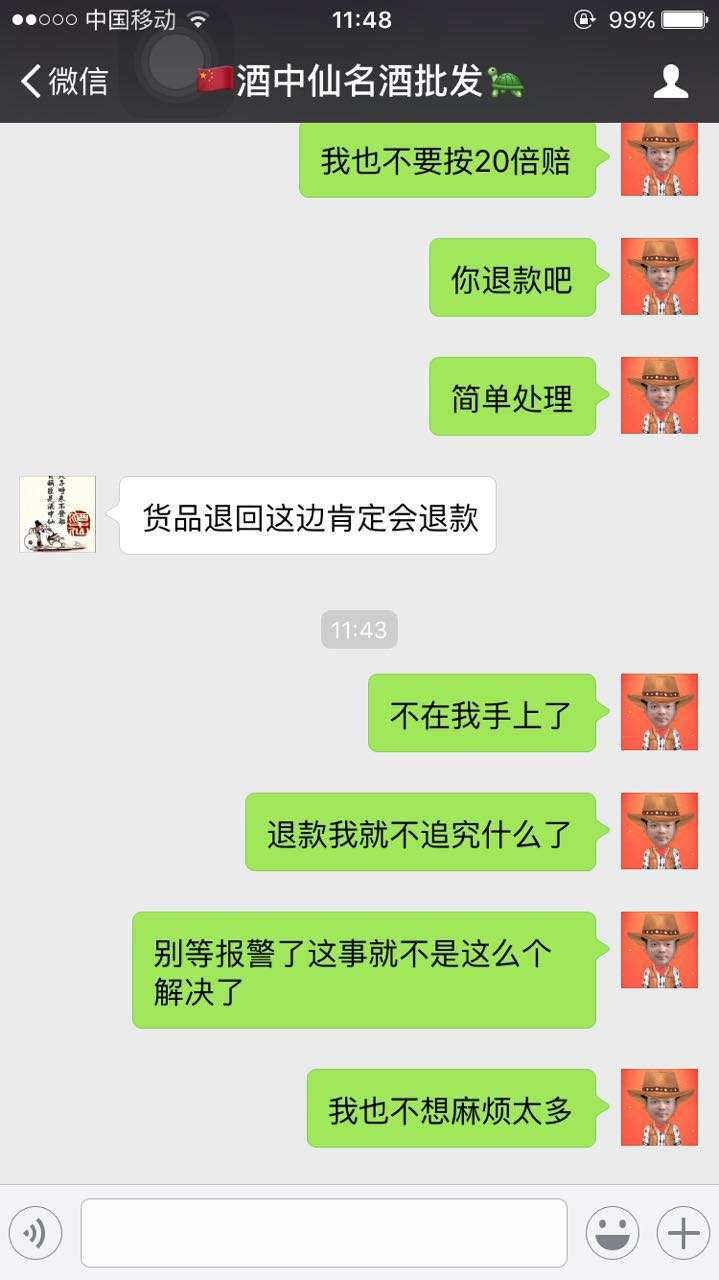The height and width of the screenshot is (1280, 719).
Task: Open the plus attachments menu
Action: coord(683,1233)
